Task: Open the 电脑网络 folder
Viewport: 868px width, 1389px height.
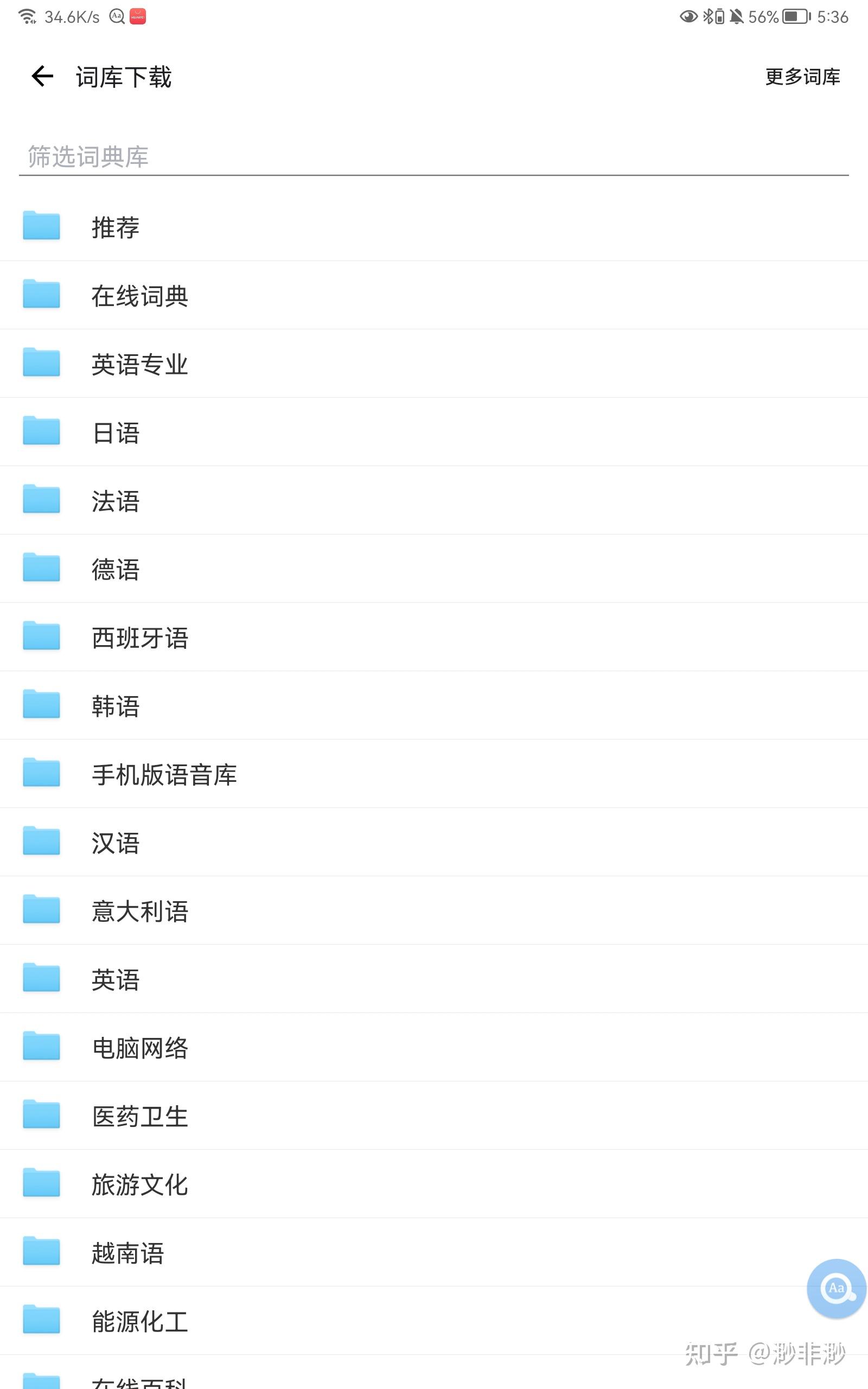Action: pyautogui.click(x=139, y=1047)
